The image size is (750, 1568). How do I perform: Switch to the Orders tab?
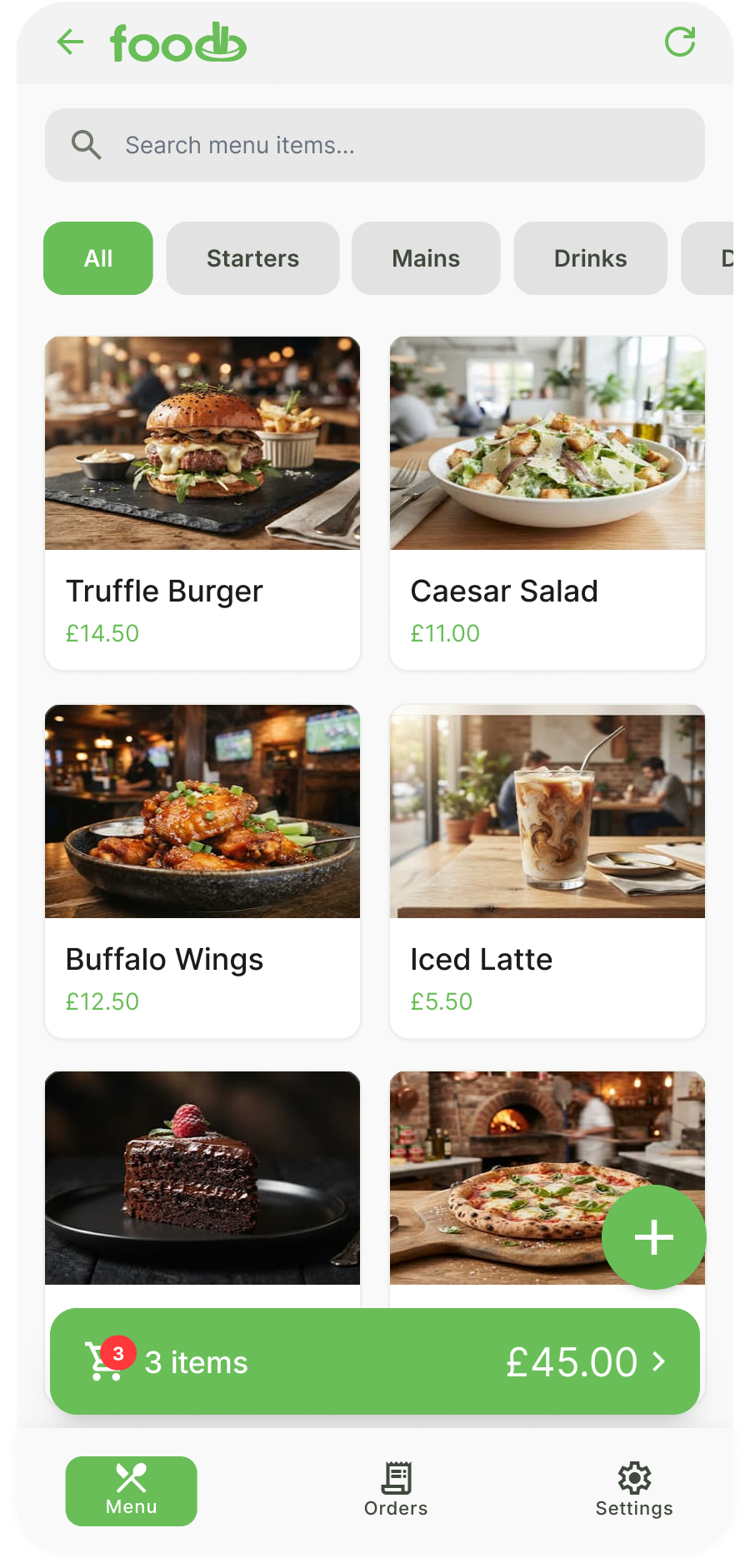click(x=396, y=1491)
